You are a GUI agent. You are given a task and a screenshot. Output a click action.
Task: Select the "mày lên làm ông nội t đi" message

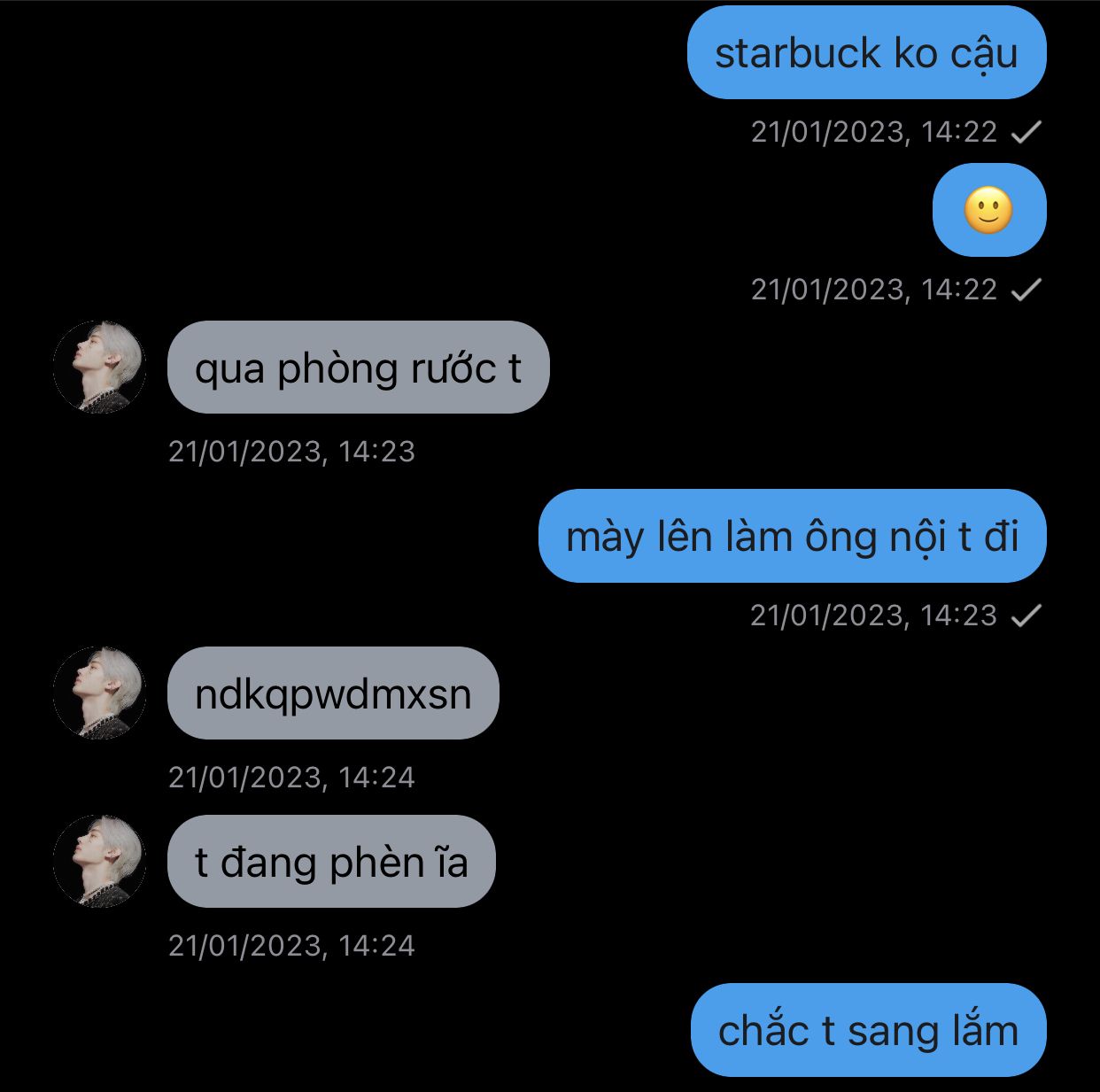click(x=792, y=536)
